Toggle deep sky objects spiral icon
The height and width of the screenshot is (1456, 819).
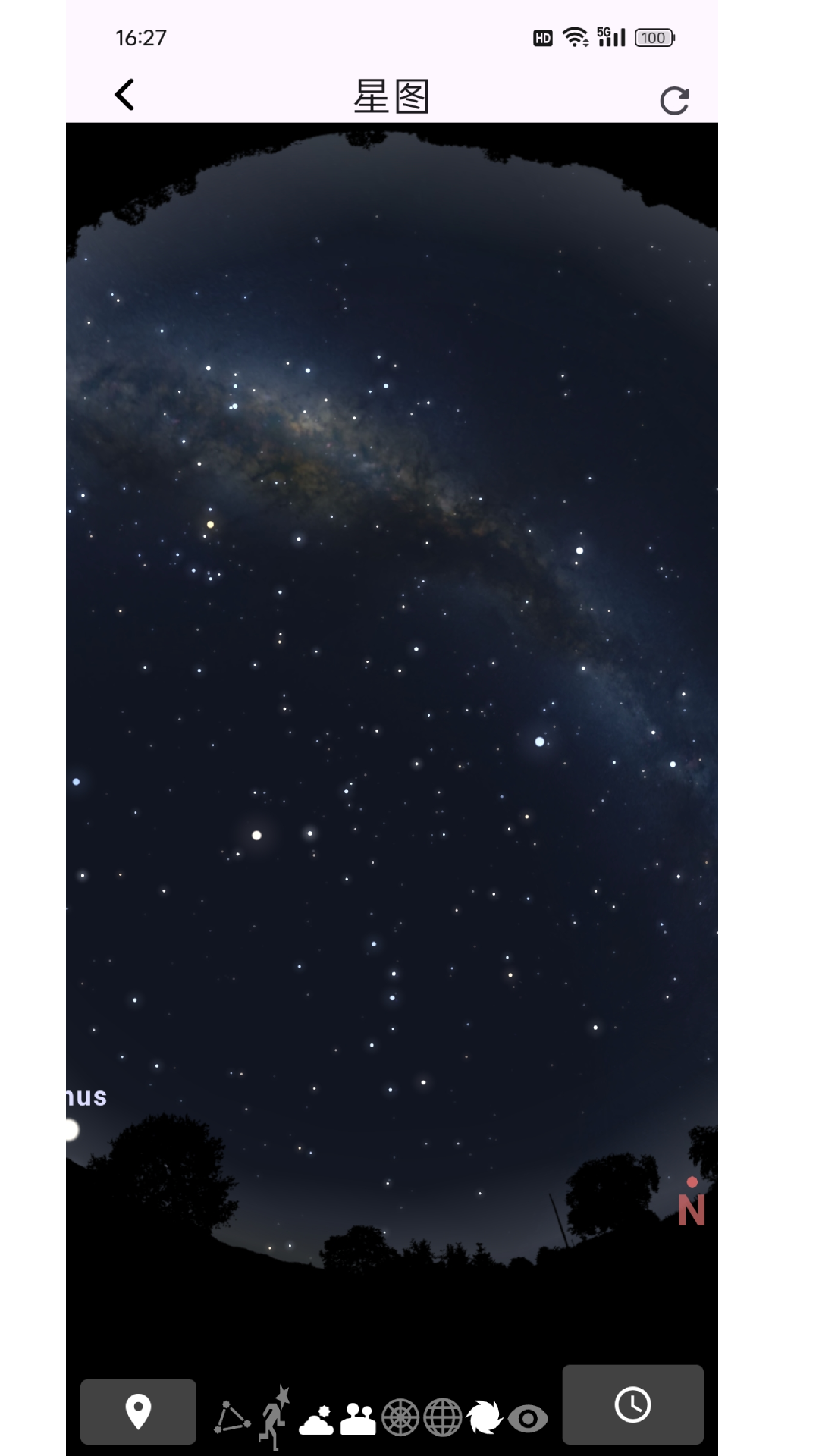pos(485,1417)
